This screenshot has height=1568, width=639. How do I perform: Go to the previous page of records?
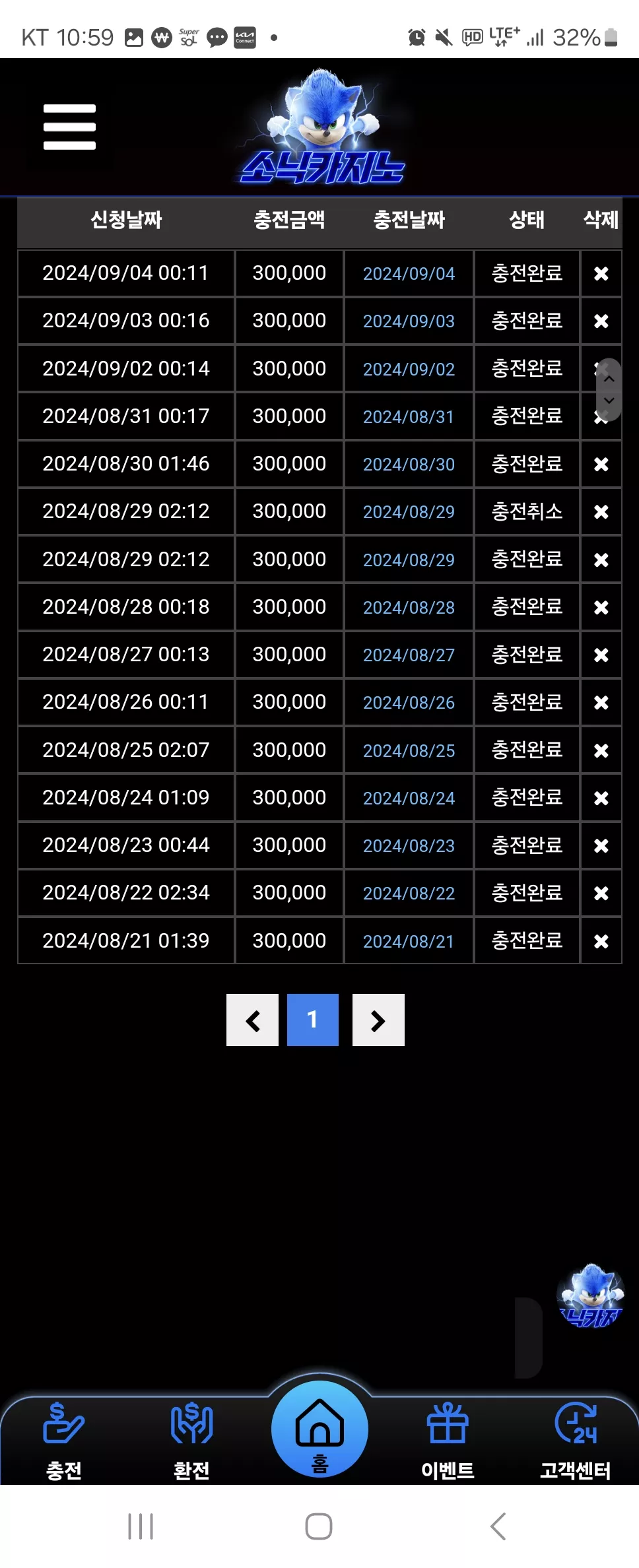252,1020
